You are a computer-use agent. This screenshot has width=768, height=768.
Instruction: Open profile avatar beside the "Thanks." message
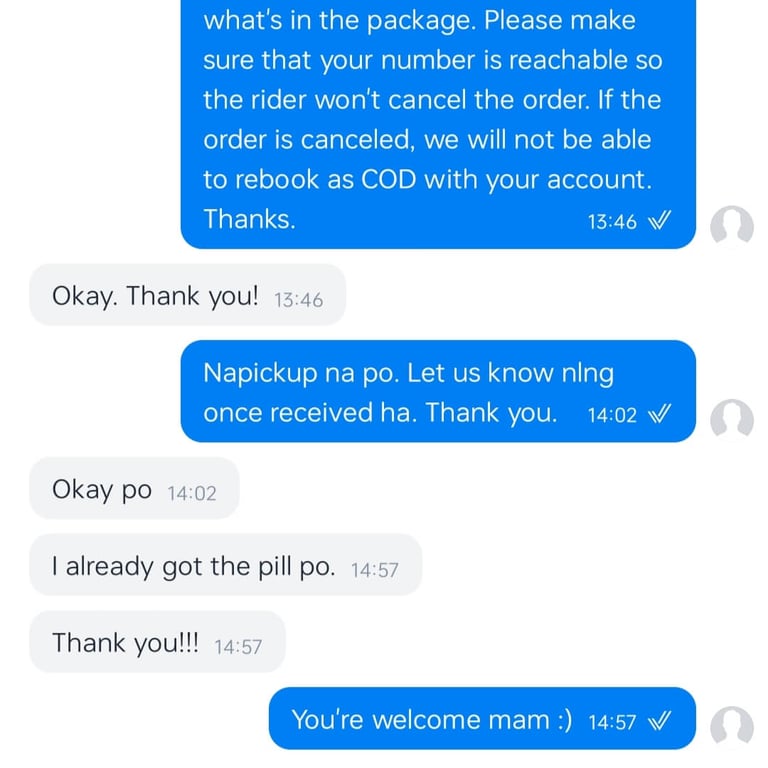(x=731, y=228)
